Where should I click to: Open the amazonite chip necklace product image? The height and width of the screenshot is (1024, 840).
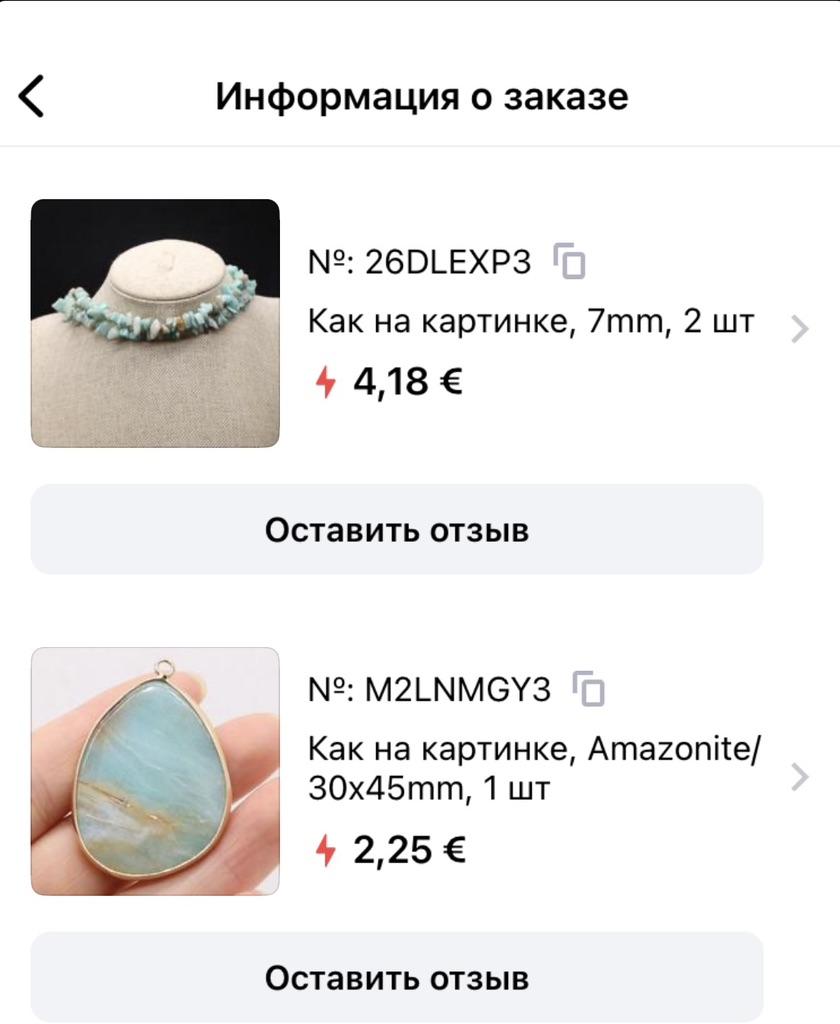coord(155,323)
